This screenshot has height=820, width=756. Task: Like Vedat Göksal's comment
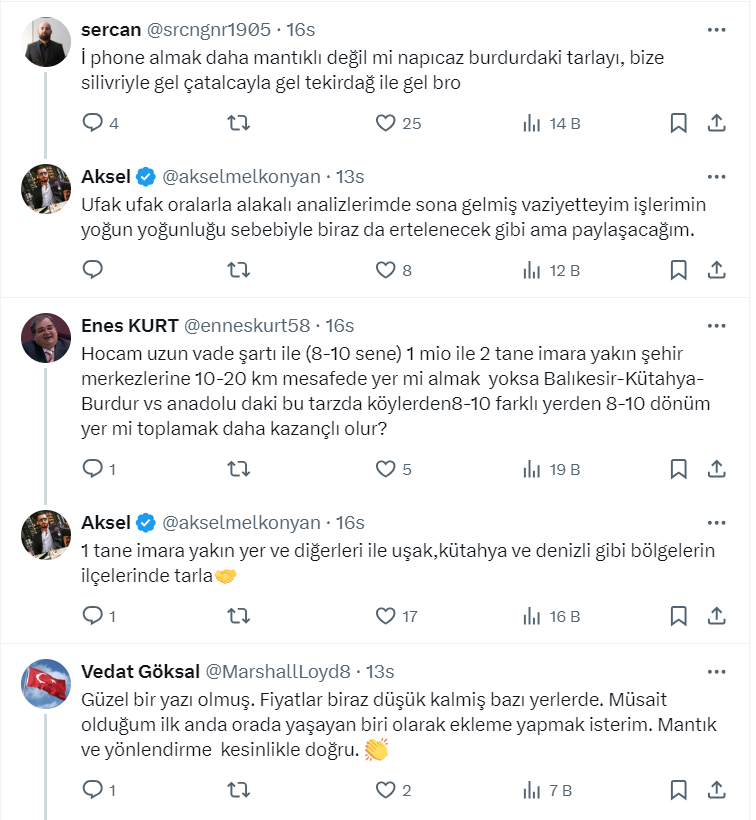387,790
